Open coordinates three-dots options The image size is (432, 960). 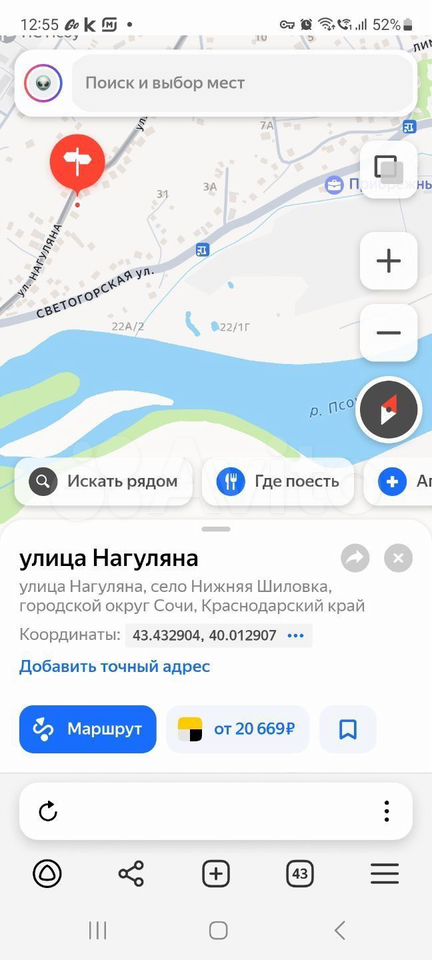click(296, 636)
